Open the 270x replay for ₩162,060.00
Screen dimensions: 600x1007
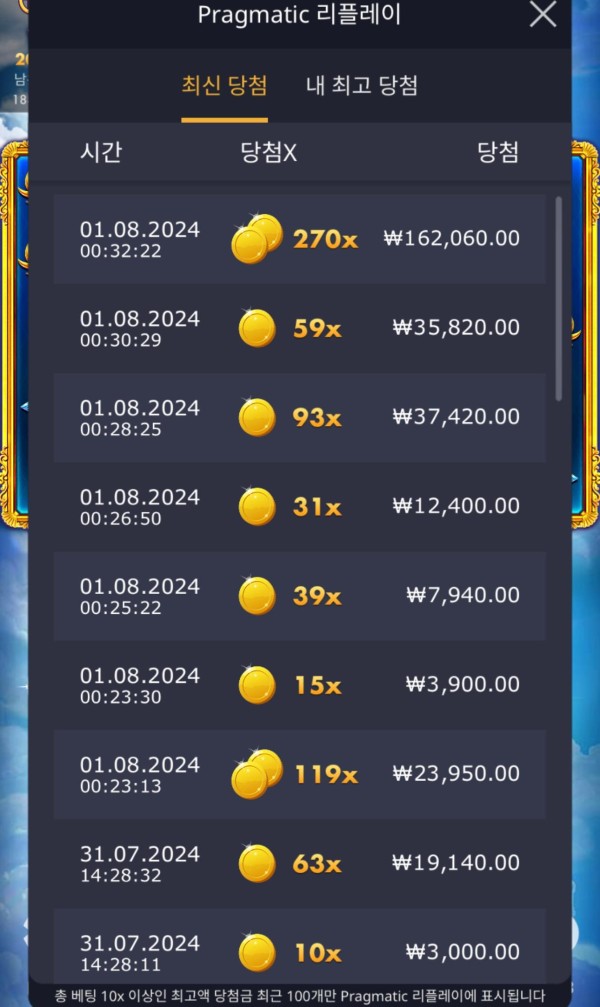click(300, 239)
